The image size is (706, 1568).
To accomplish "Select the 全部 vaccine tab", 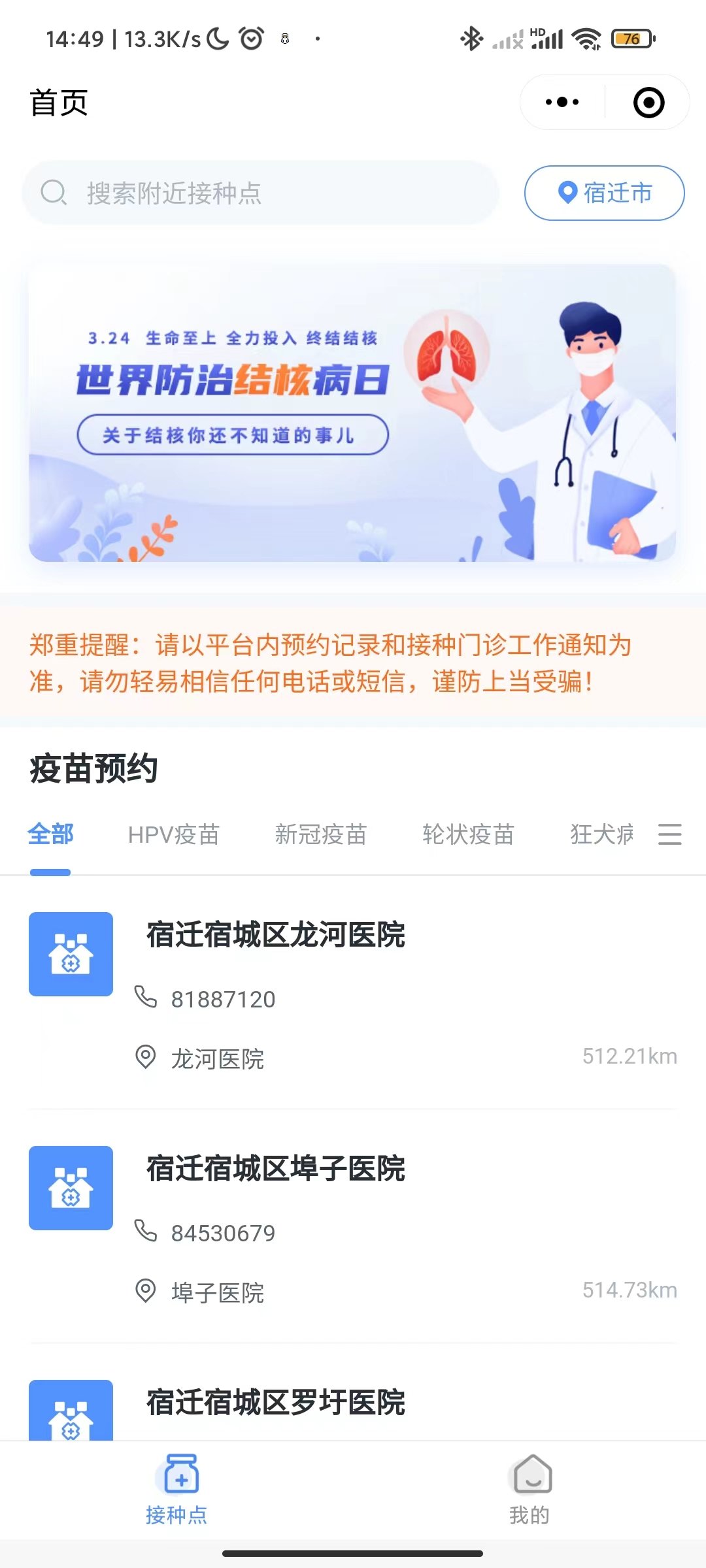I will (50, 834).
